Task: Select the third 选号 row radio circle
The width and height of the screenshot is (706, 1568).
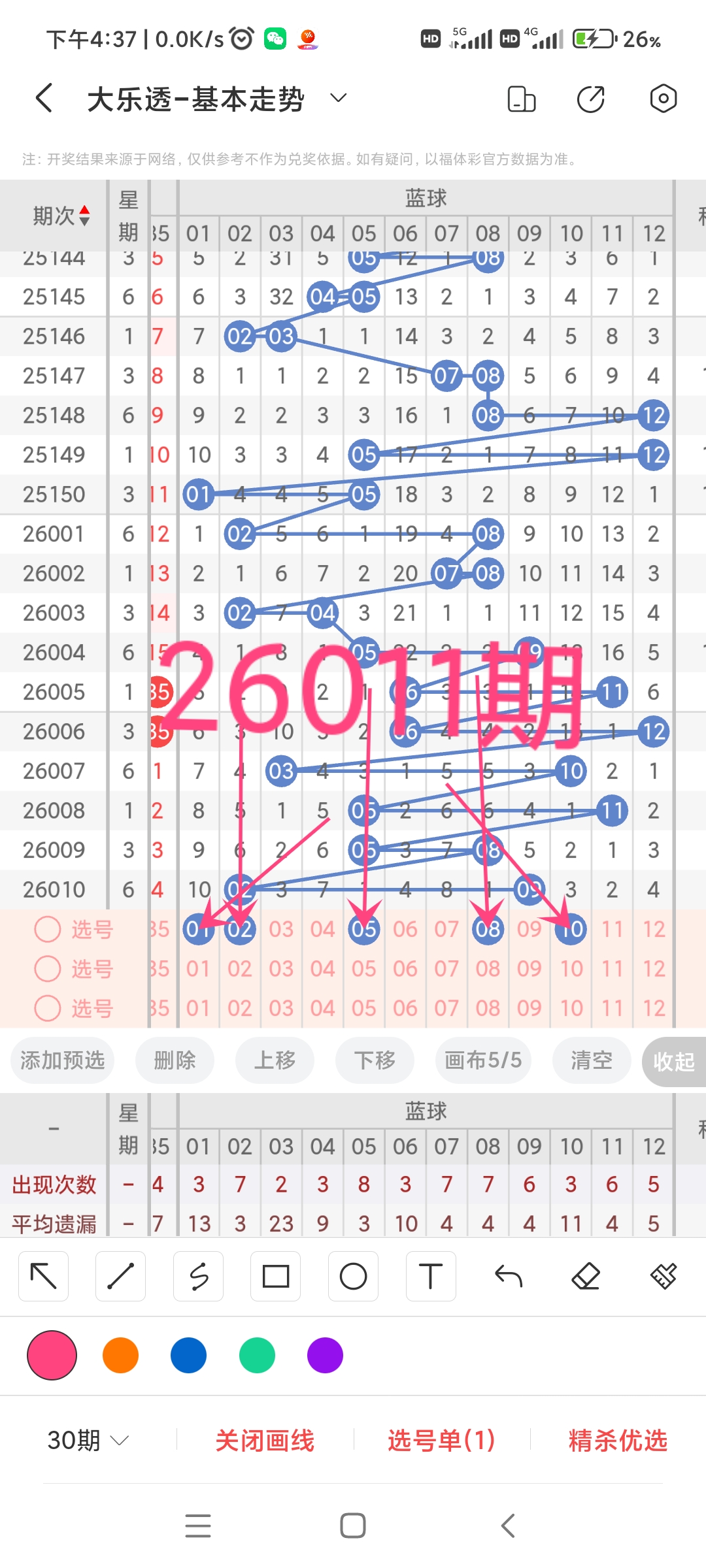Action: tap(47, 1008)
